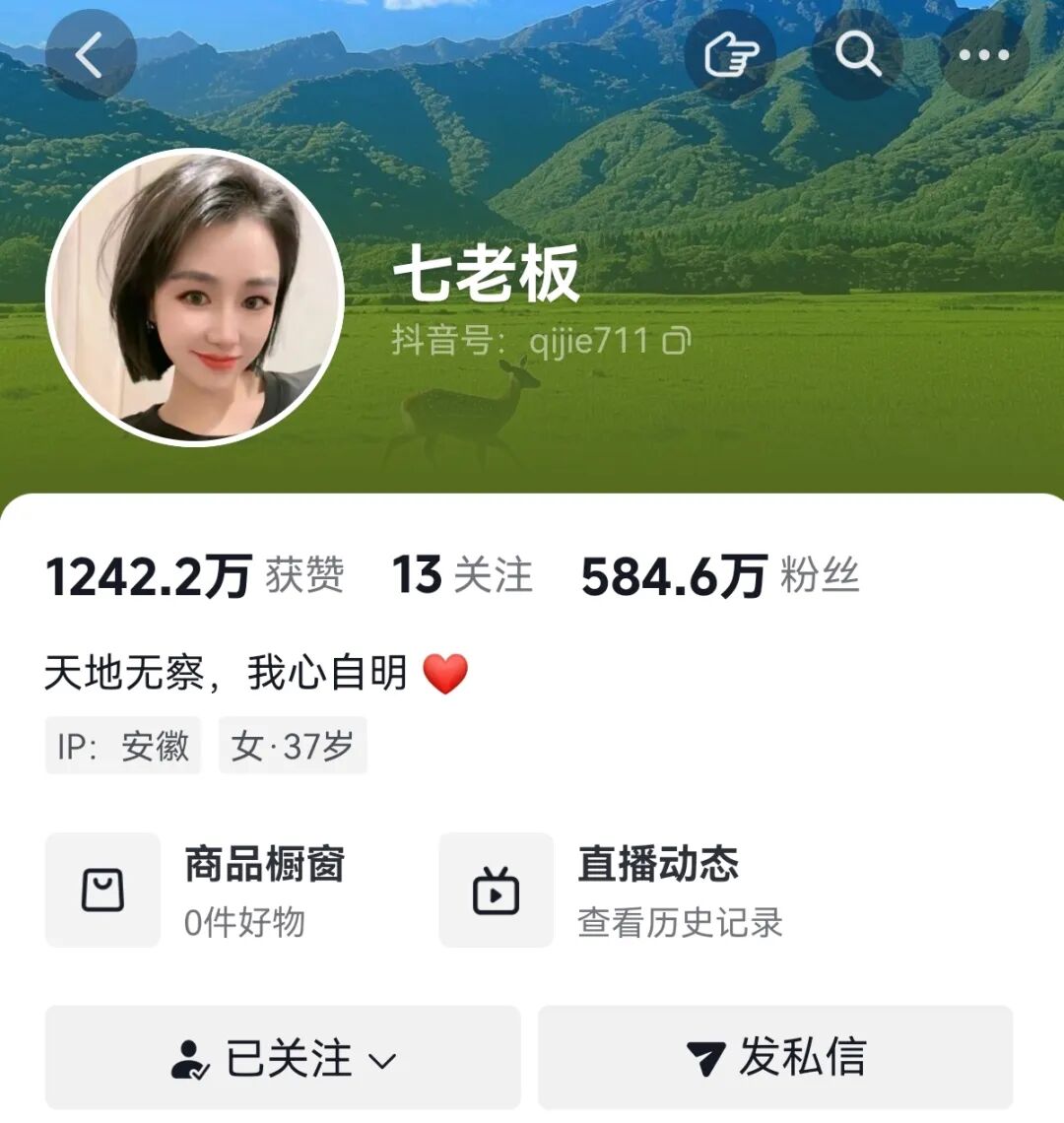Search this creator's profile

858,55
